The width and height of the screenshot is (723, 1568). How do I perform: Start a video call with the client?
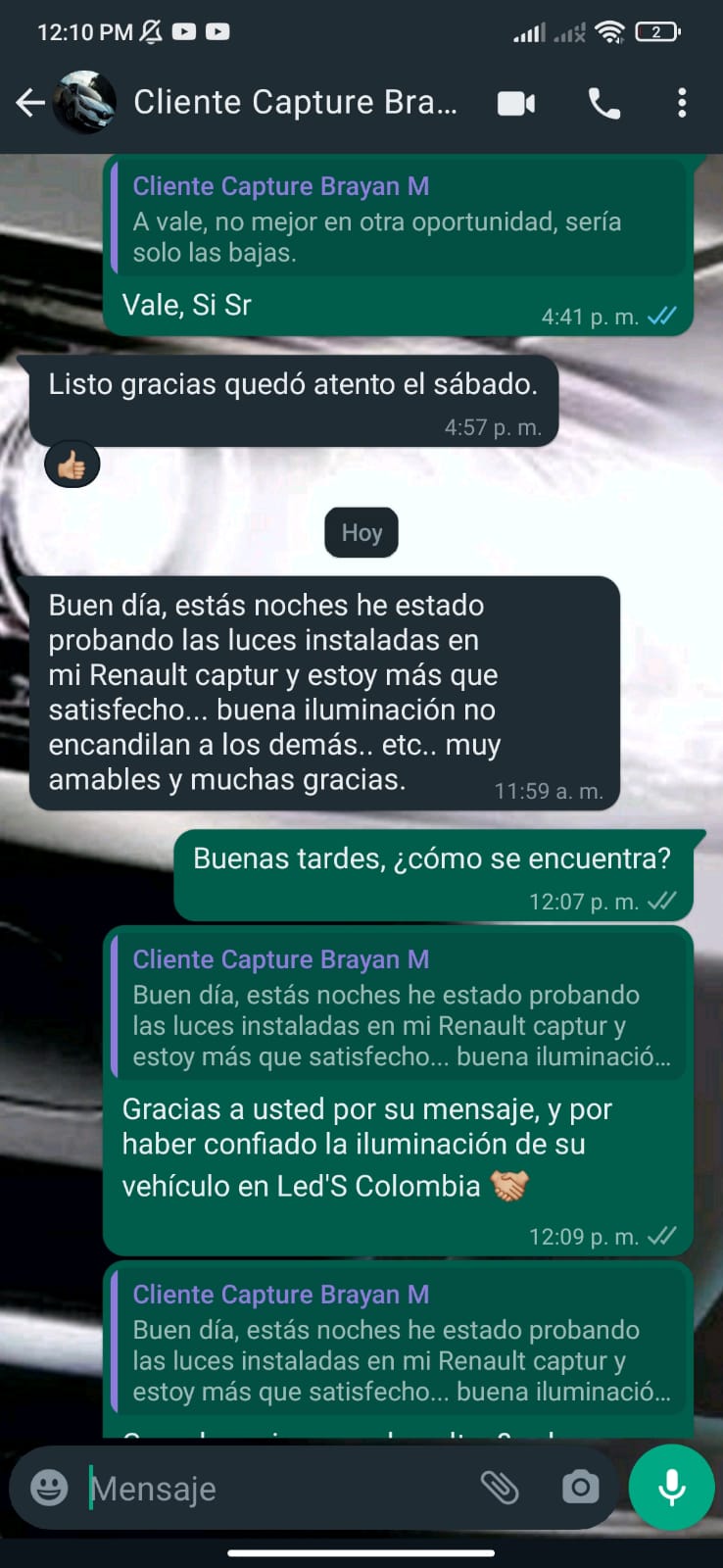(x=516, y=103)
